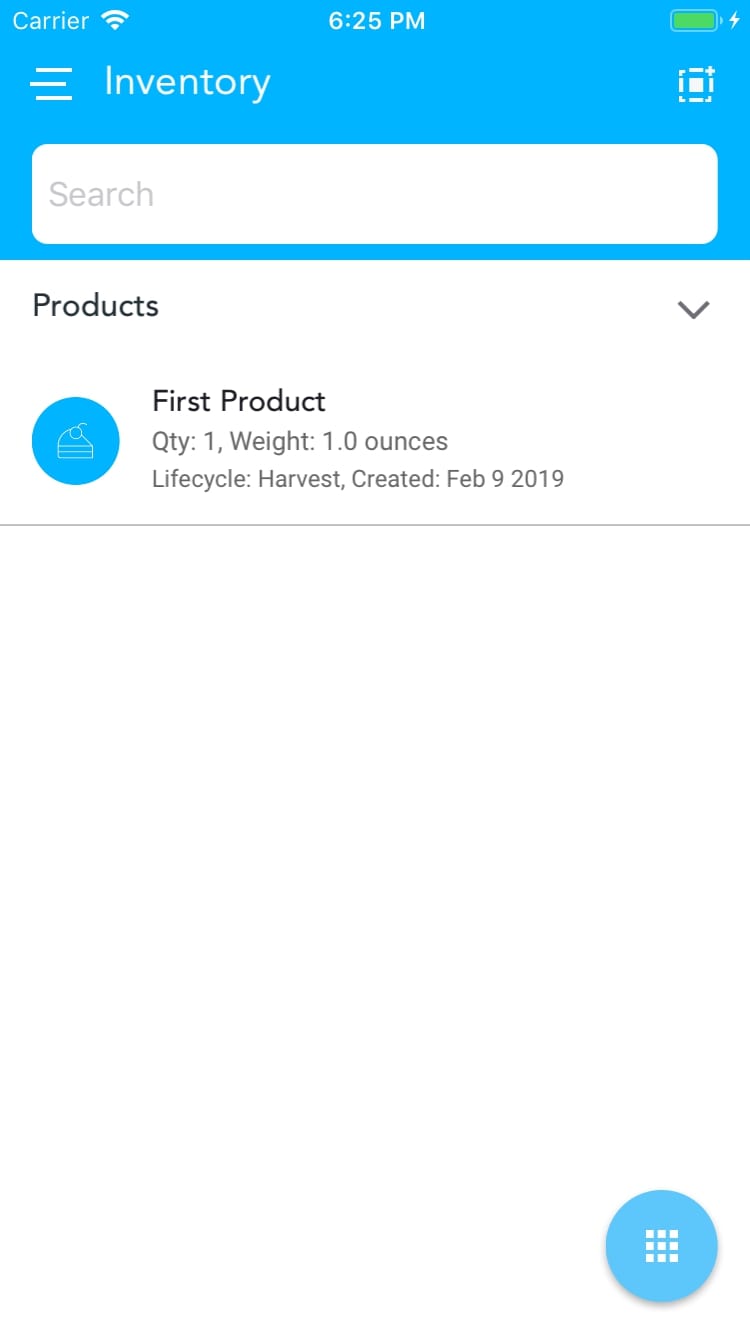Collapse the Products section chevron

693,309
